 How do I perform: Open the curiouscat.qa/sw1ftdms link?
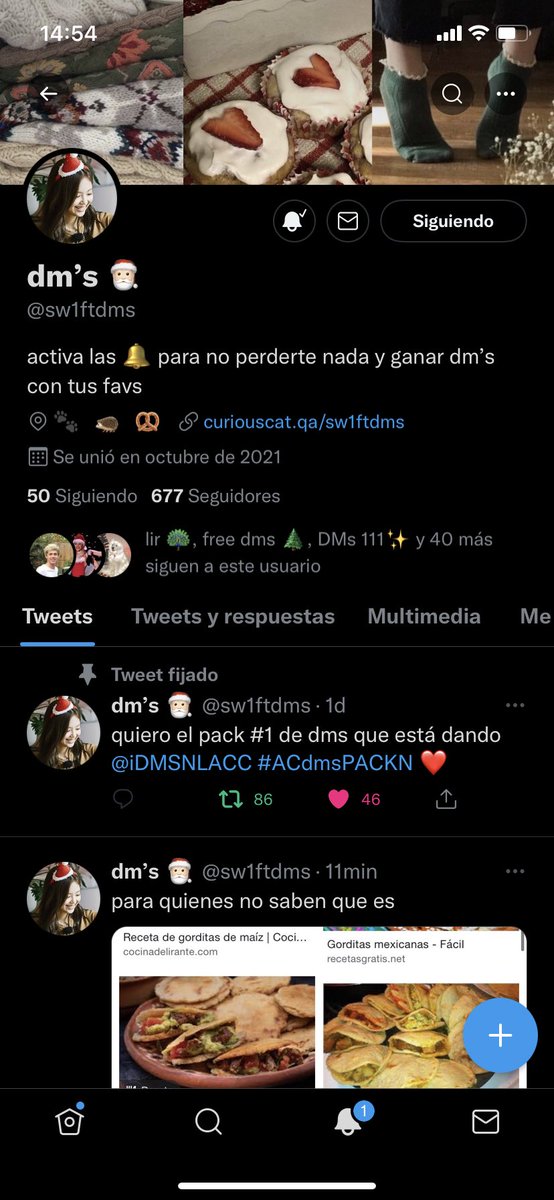click(304, 422)
